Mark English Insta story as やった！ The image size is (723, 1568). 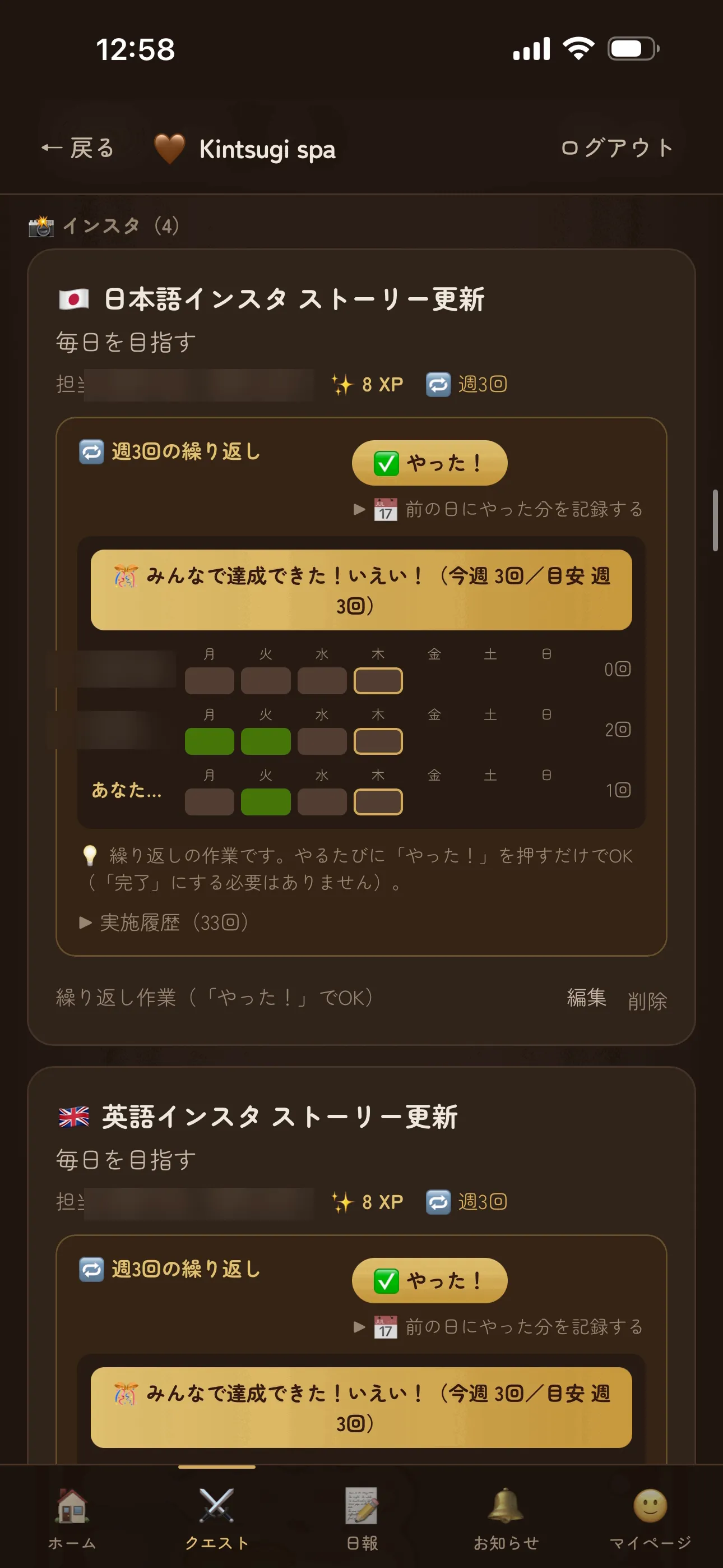429,1280
